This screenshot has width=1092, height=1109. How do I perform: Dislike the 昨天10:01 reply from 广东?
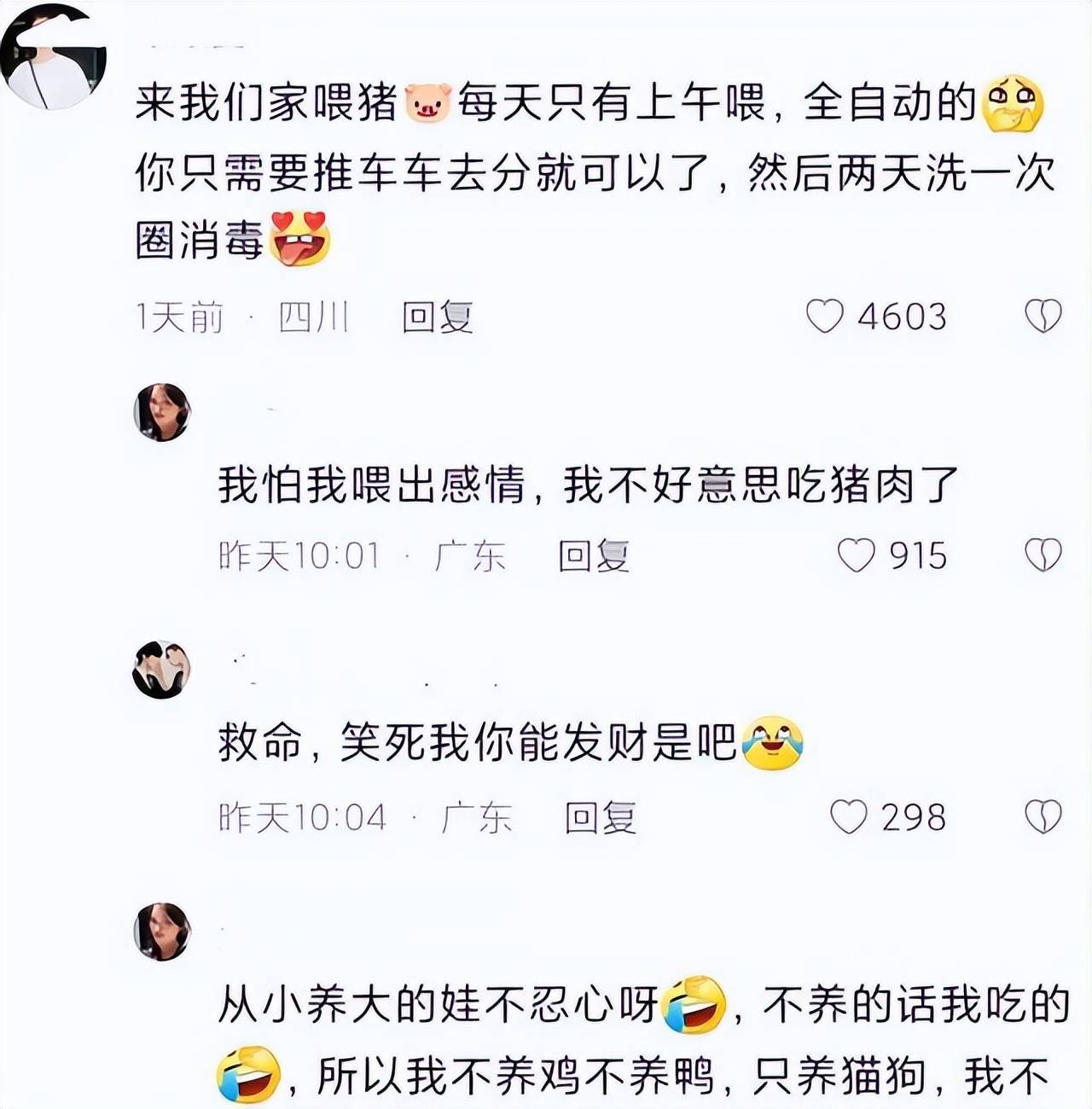[1043, 555]
